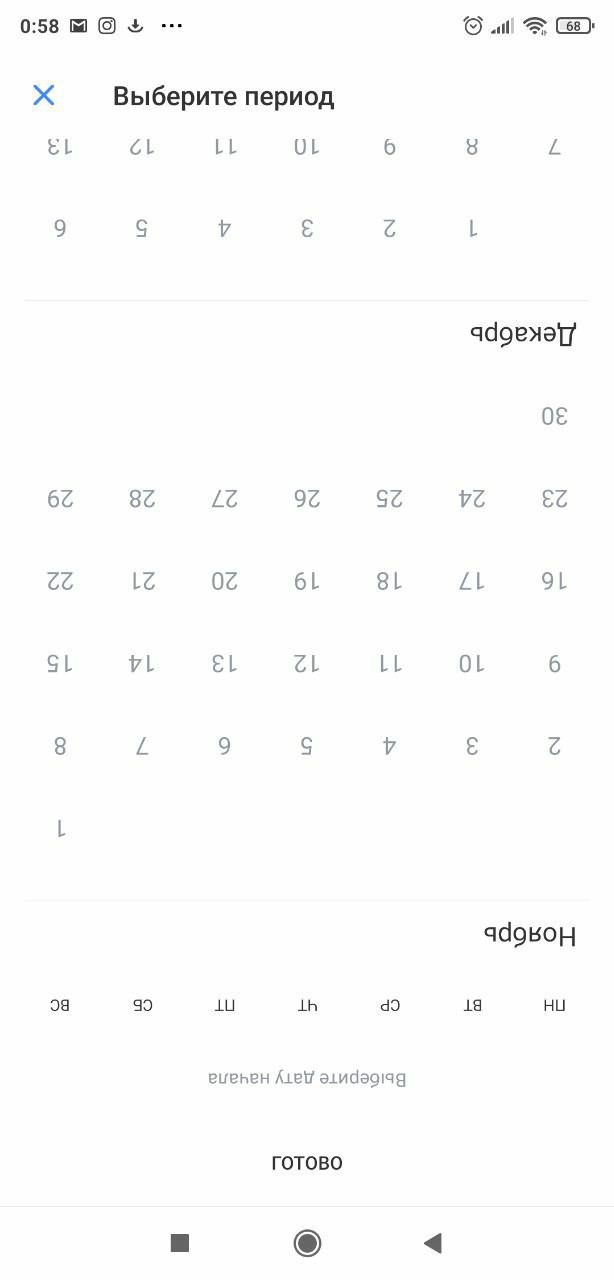Tap November 25 in the calendar

(389, 498)
